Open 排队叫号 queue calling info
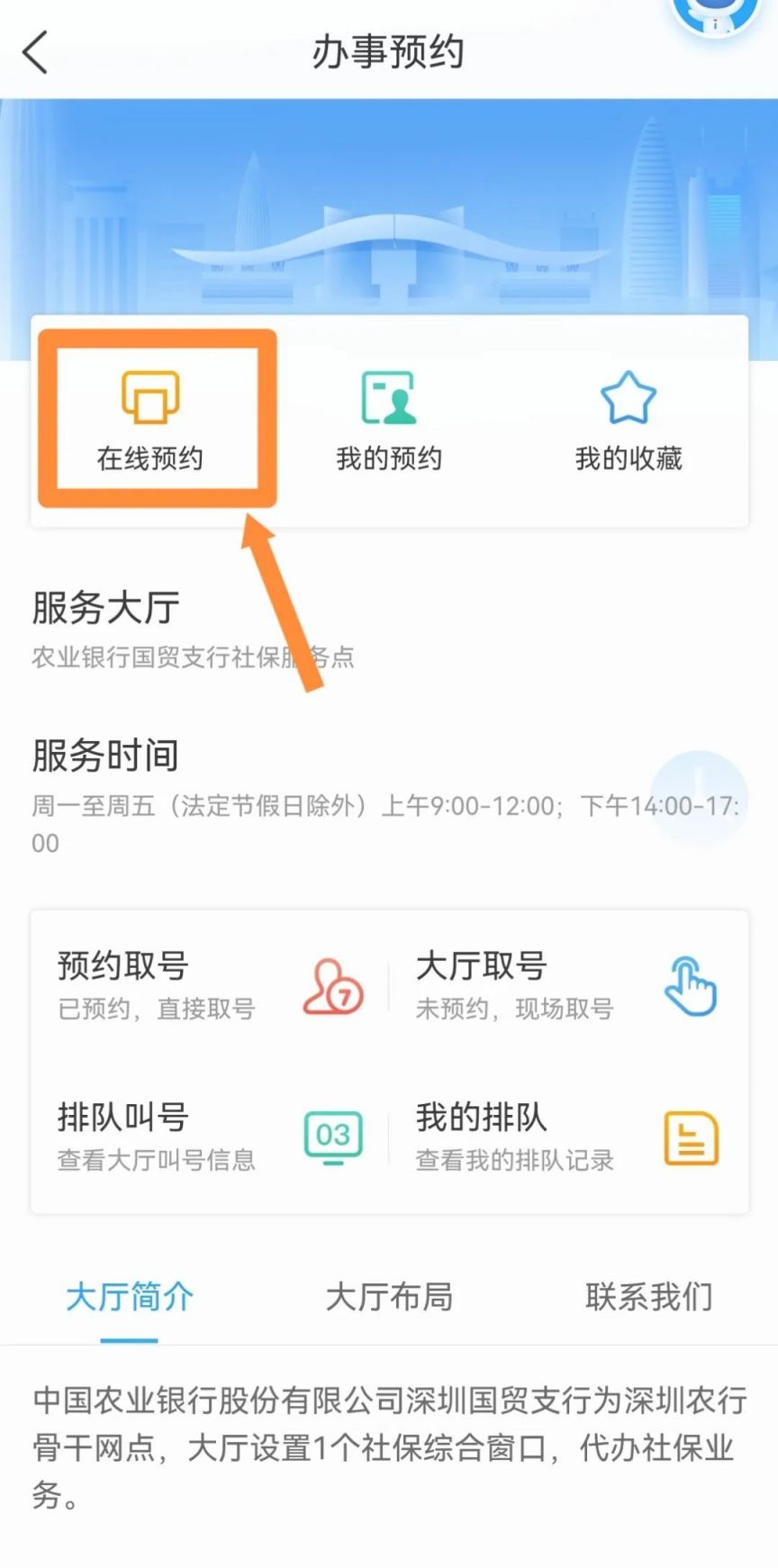Viewport: 778px width, 1568px height. pyautogui.click(x=209, y=1137)
